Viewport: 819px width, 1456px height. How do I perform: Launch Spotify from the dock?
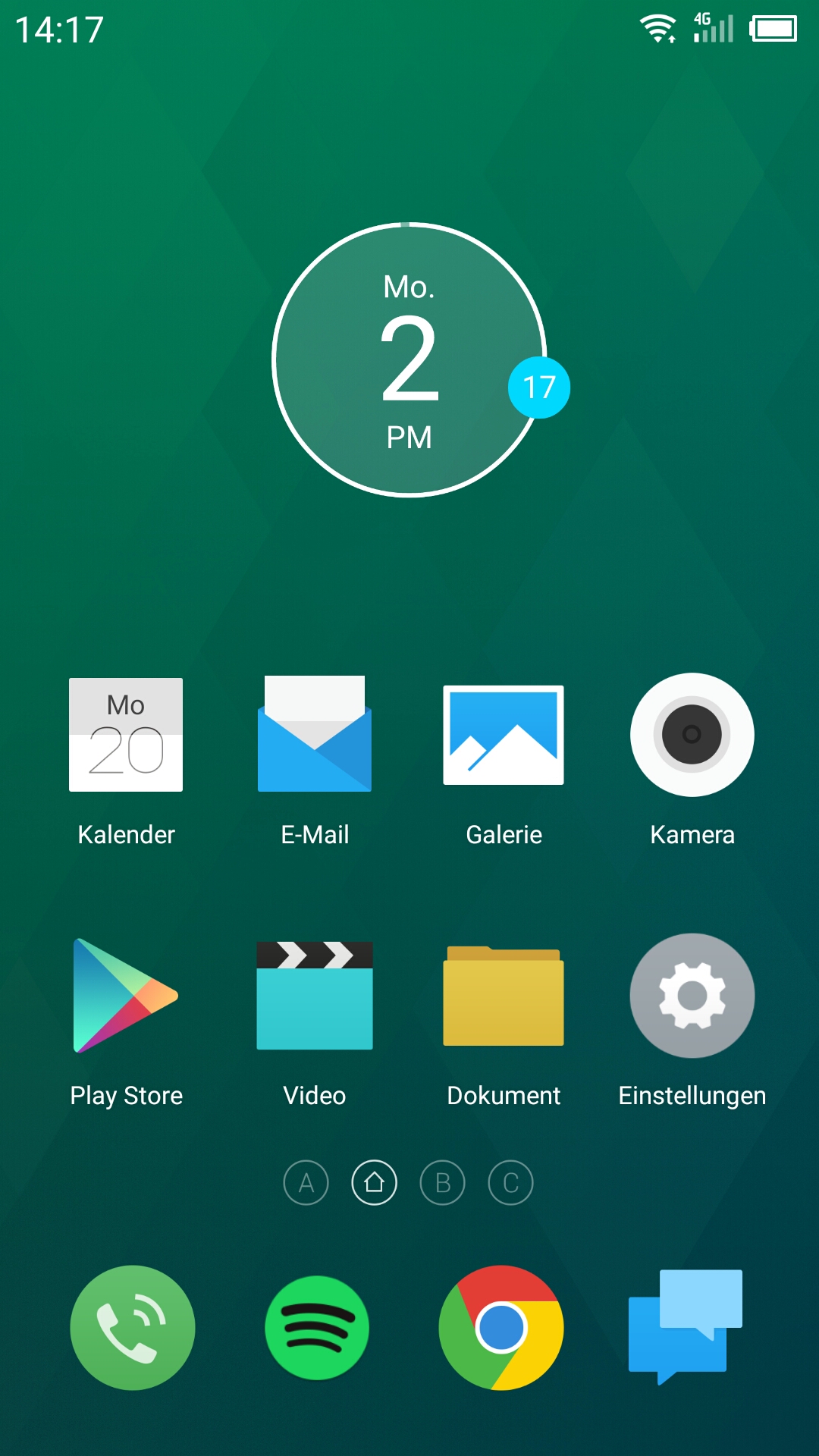click(317, 1328)
